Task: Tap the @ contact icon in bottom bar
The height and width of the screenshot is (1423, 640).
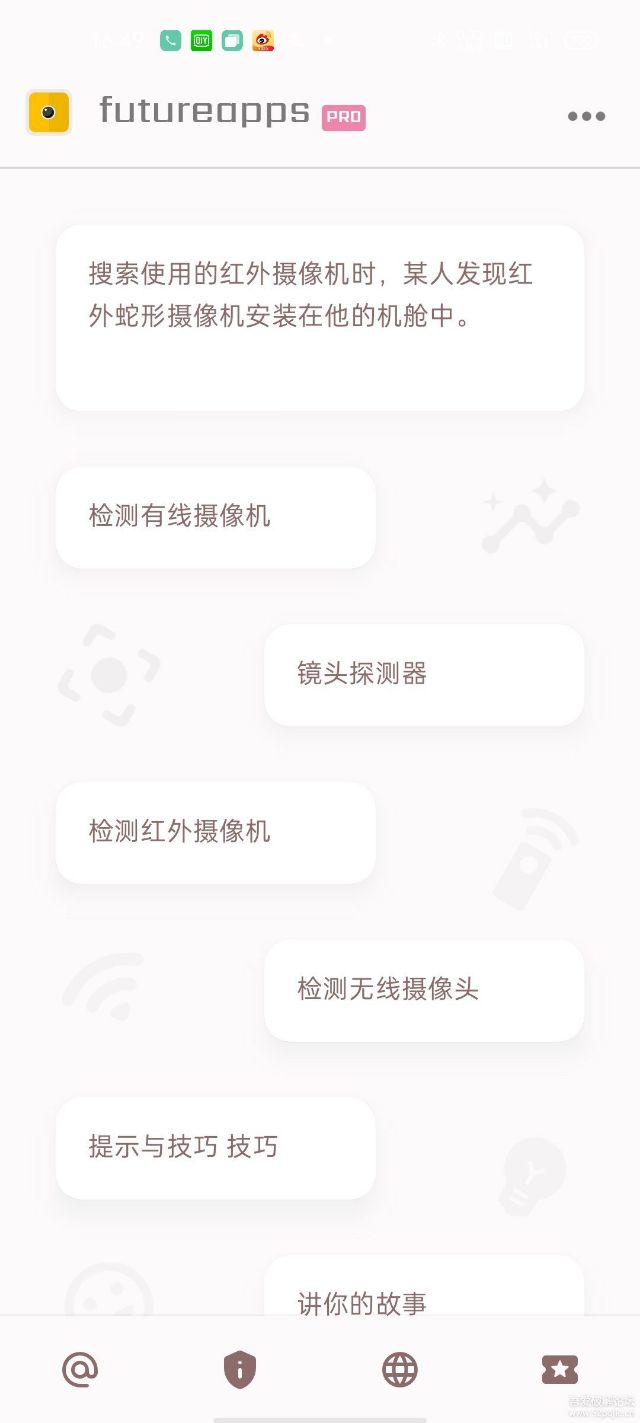Action: point(80,1369)
